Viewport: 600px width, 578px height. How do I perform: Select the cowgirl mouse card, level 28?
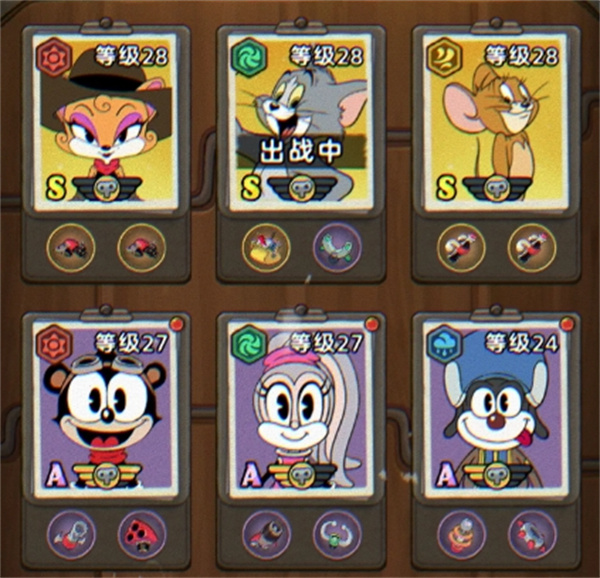click(x=105, y=120)
